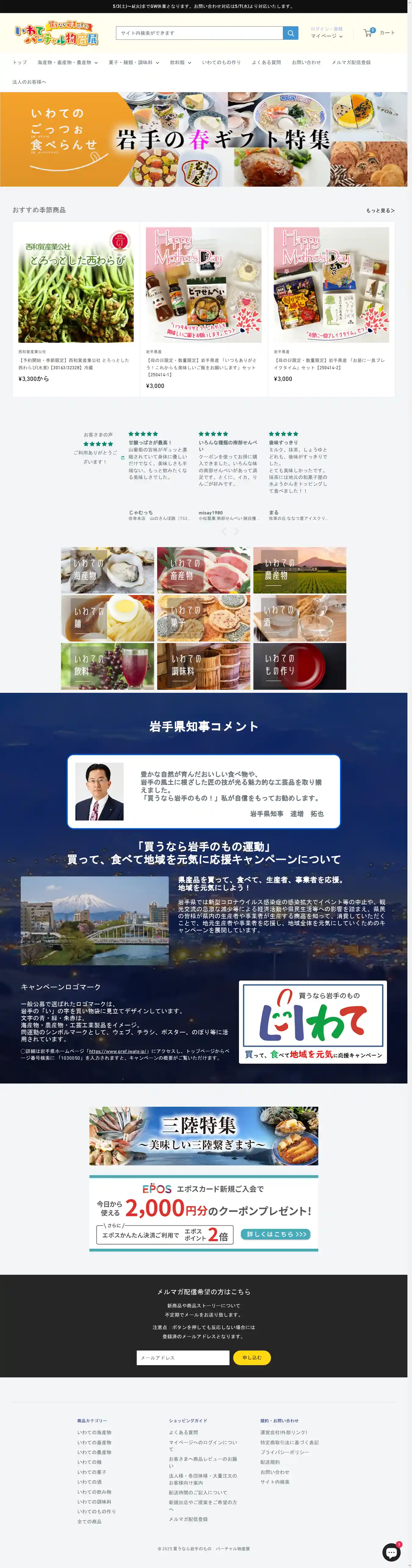Expand 海産物・畜産物・農産物 menu
The height and width of the screenshot is (1568, 412).
click(67, 62)
